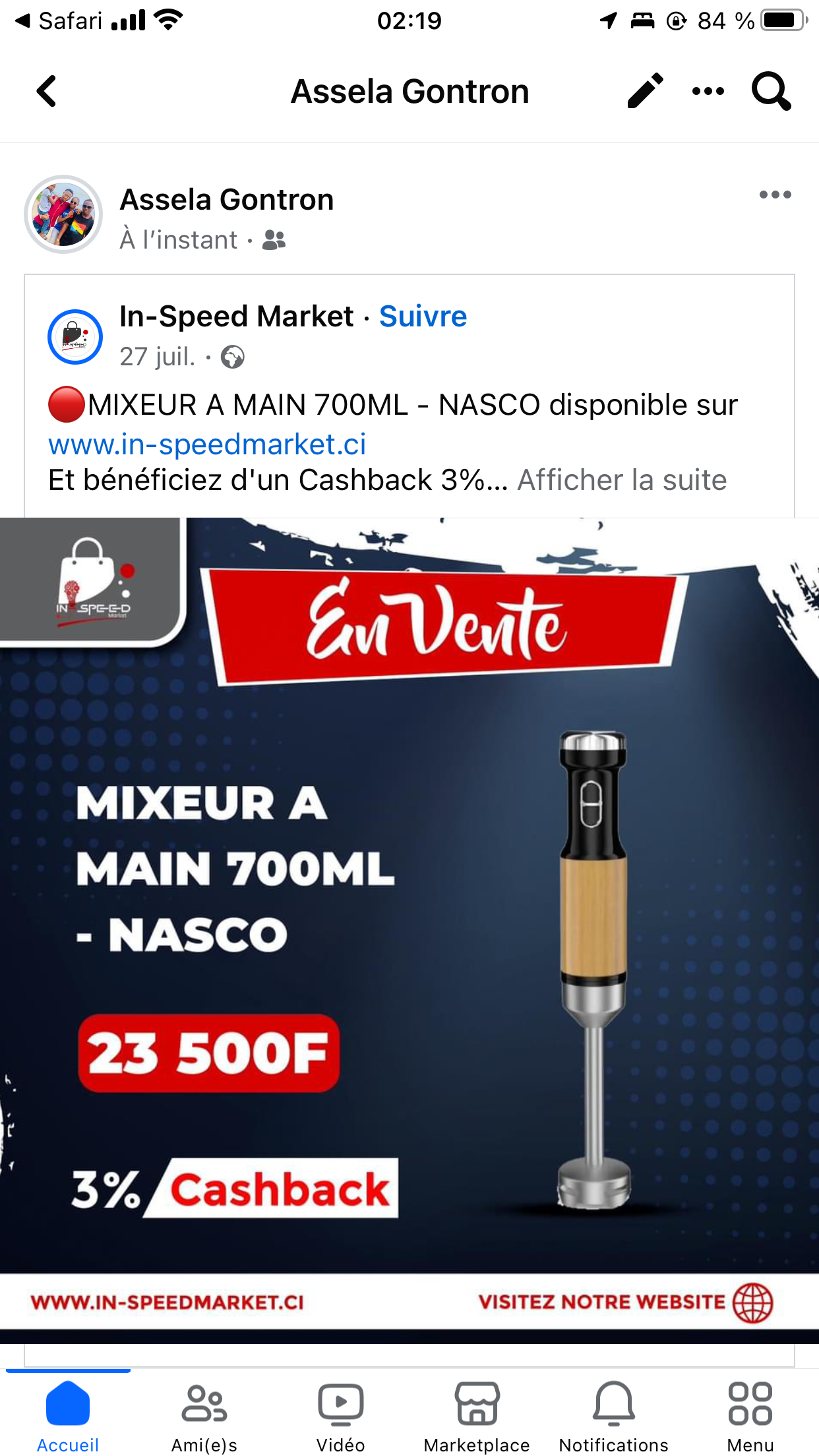Expand post text with Afficher la suite
The width and height of the screenshot is (819, 1456).
point(622,480)
